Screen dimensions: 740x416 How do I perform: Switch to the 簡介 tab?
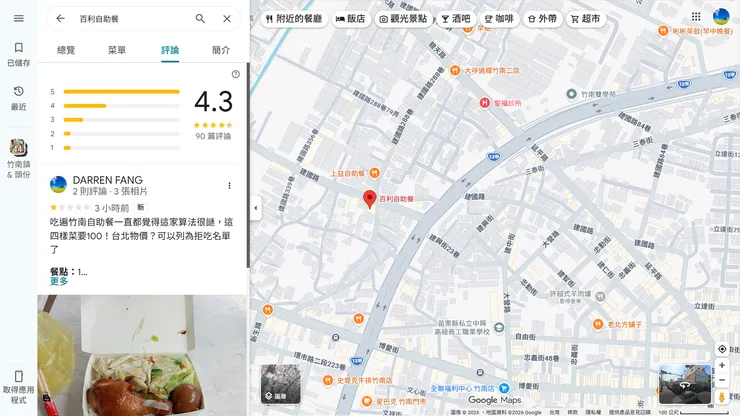pos(221,50)
